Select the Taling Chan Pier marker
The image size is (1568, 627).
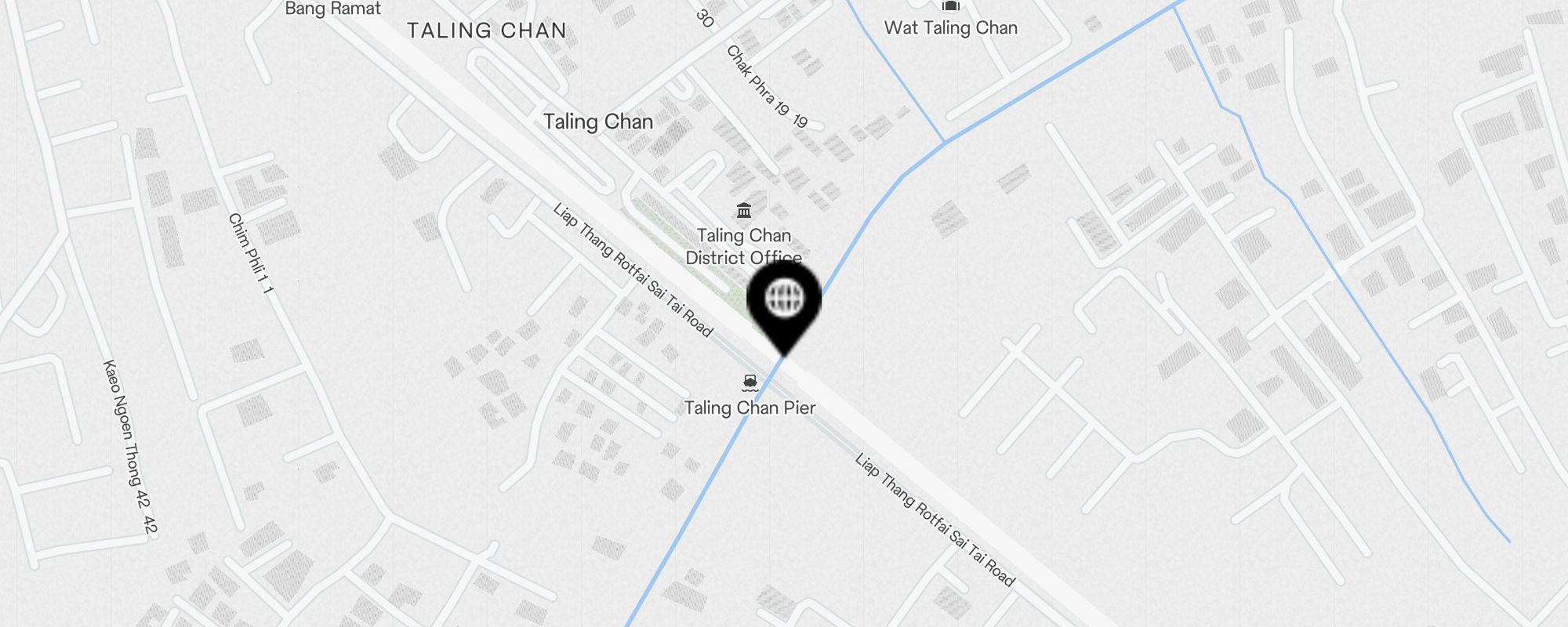[750, 383]
